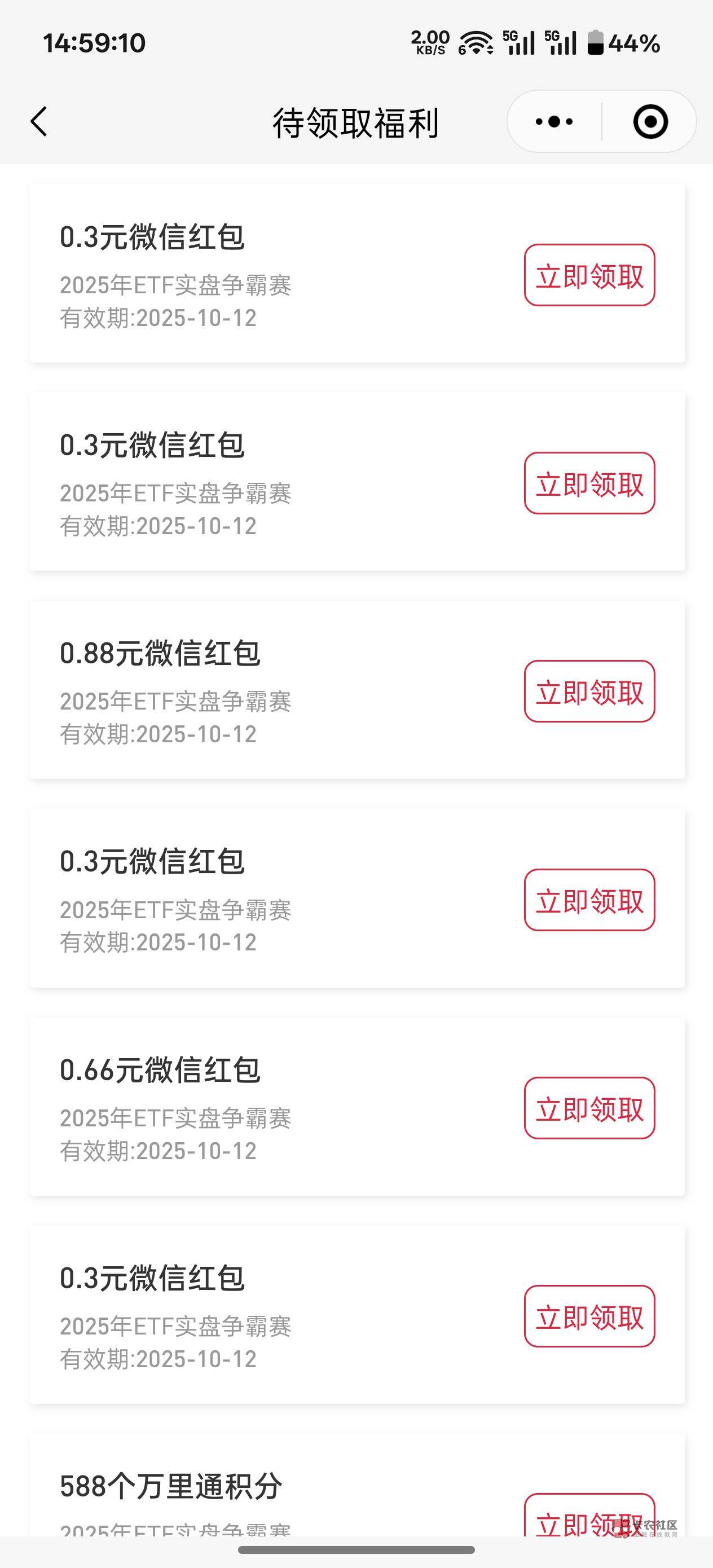
Task: Claim the 0.88元微信红包 with 立即领取
Action: 589,691
